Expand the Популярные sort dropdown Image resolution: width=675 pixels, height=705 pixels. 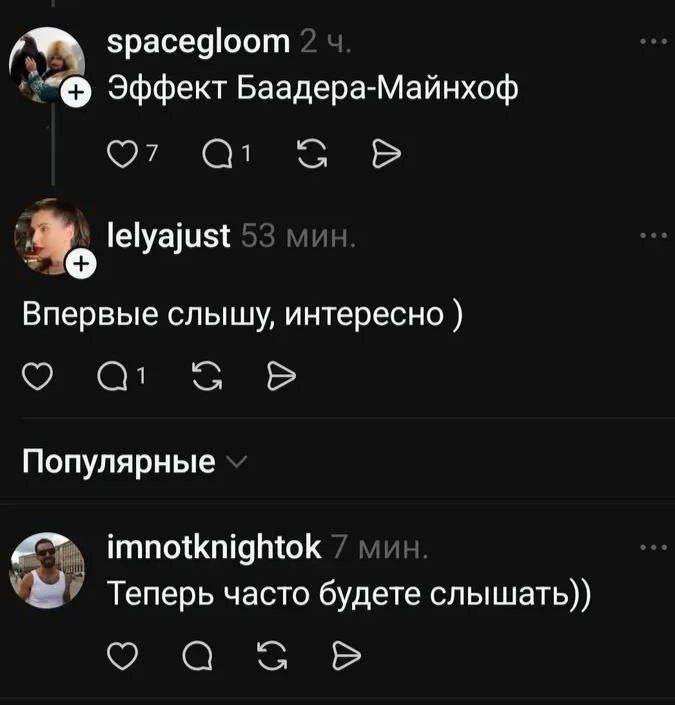133,463
